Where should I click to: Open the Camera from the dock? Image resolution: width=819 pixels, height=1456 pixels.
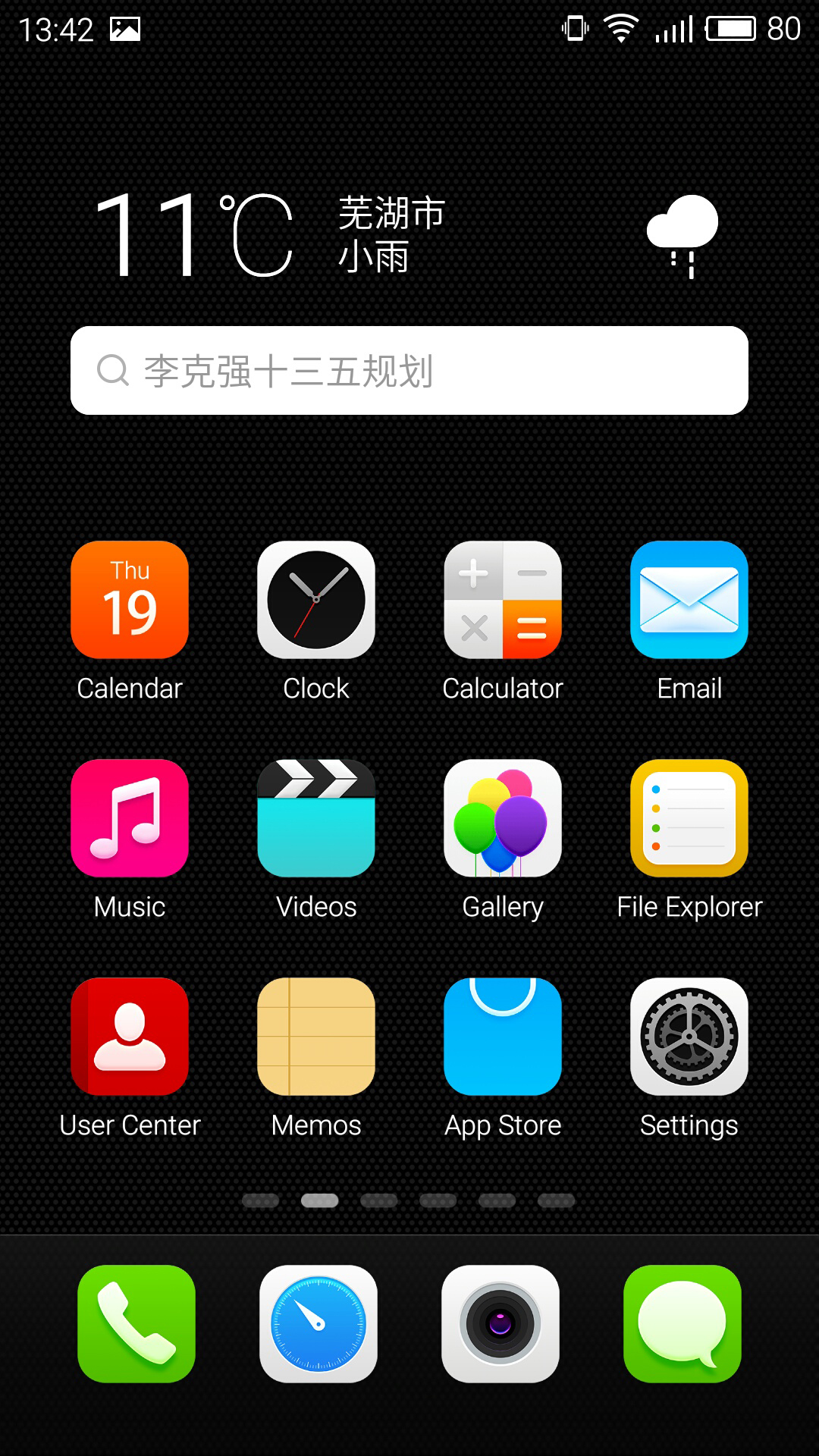point(500,1323)
